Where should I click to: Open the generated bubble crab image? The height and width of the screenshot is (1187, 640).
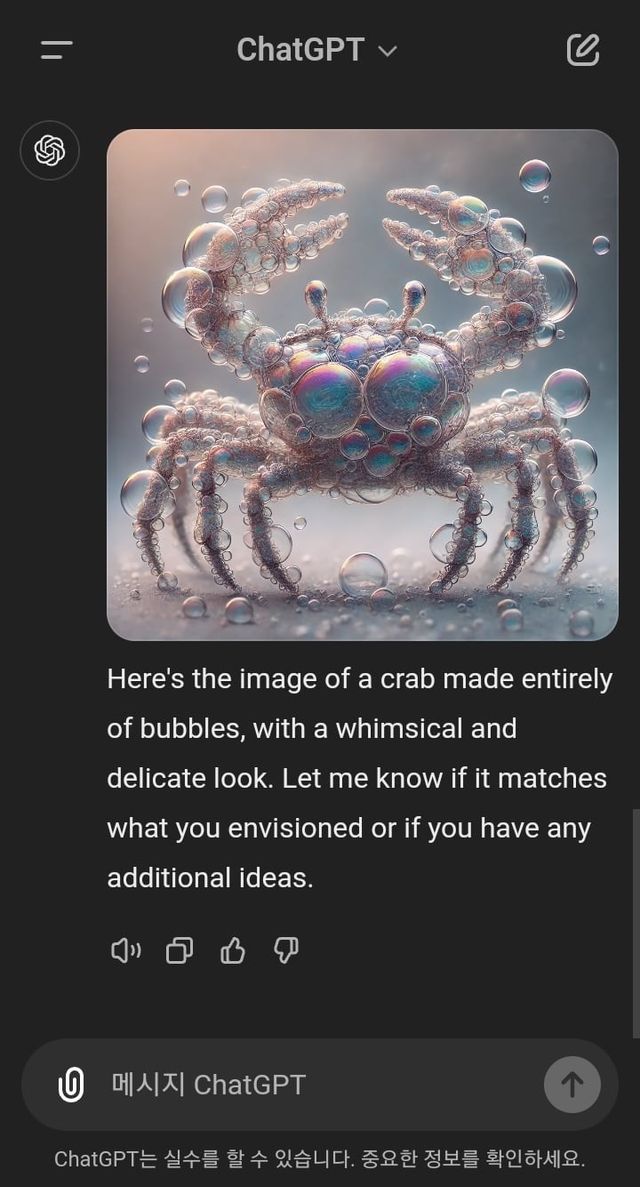tap(362, 385)
